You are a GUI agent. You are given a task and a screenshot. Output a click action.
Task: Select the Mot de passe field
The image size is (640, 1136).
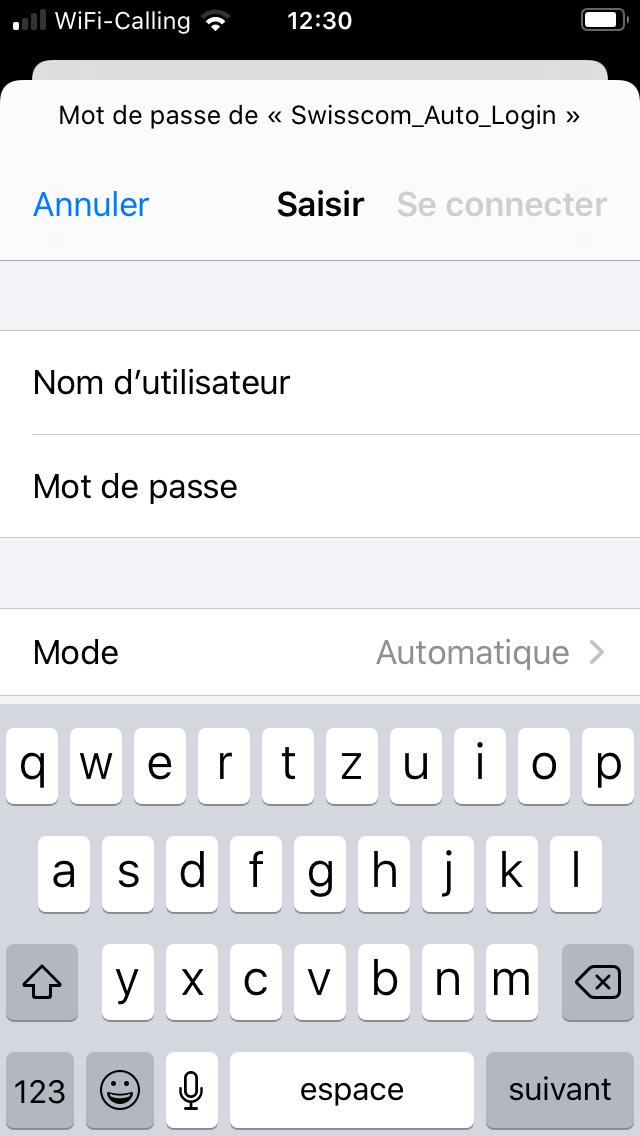click(320, 487)
